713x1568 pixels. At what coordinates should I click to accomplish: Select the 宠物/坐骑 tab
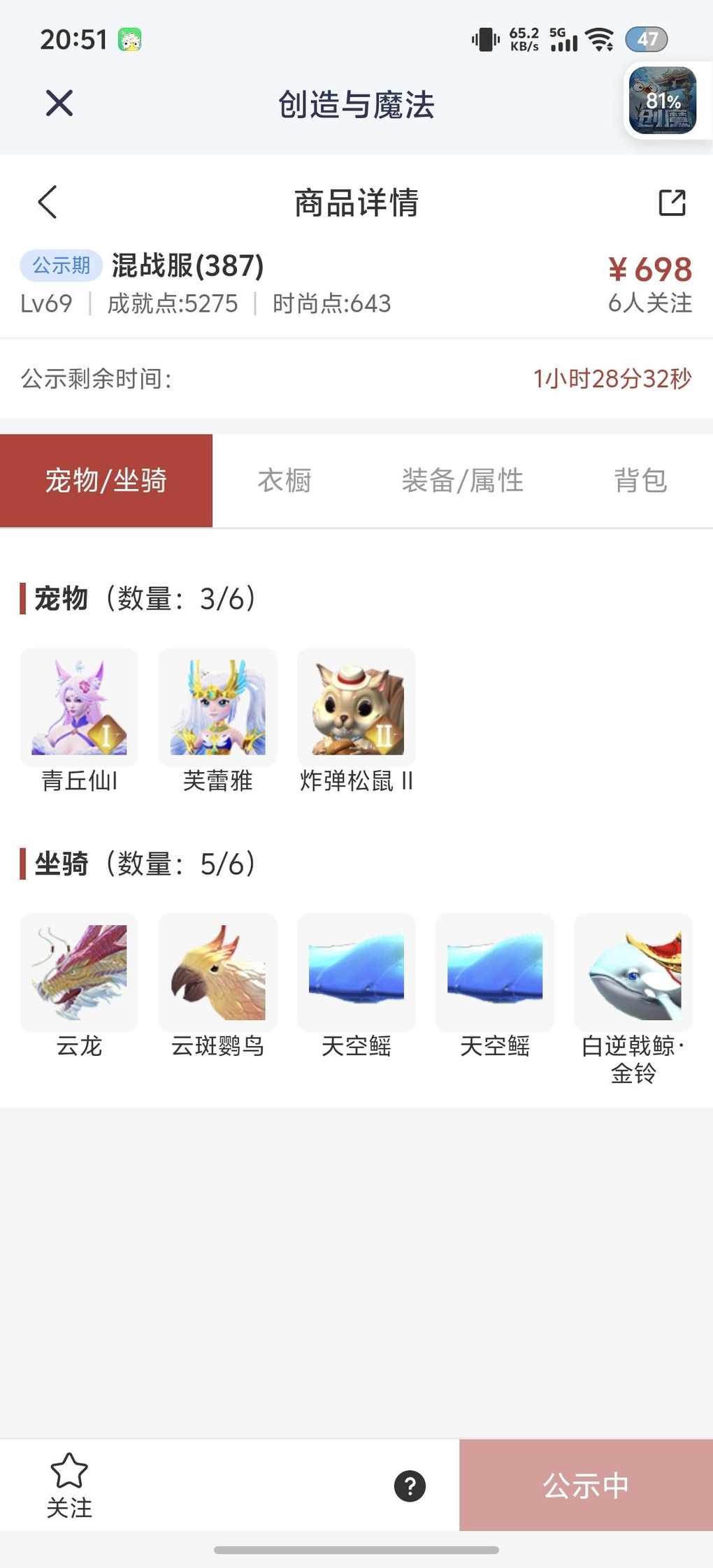[x=106, y=481]
